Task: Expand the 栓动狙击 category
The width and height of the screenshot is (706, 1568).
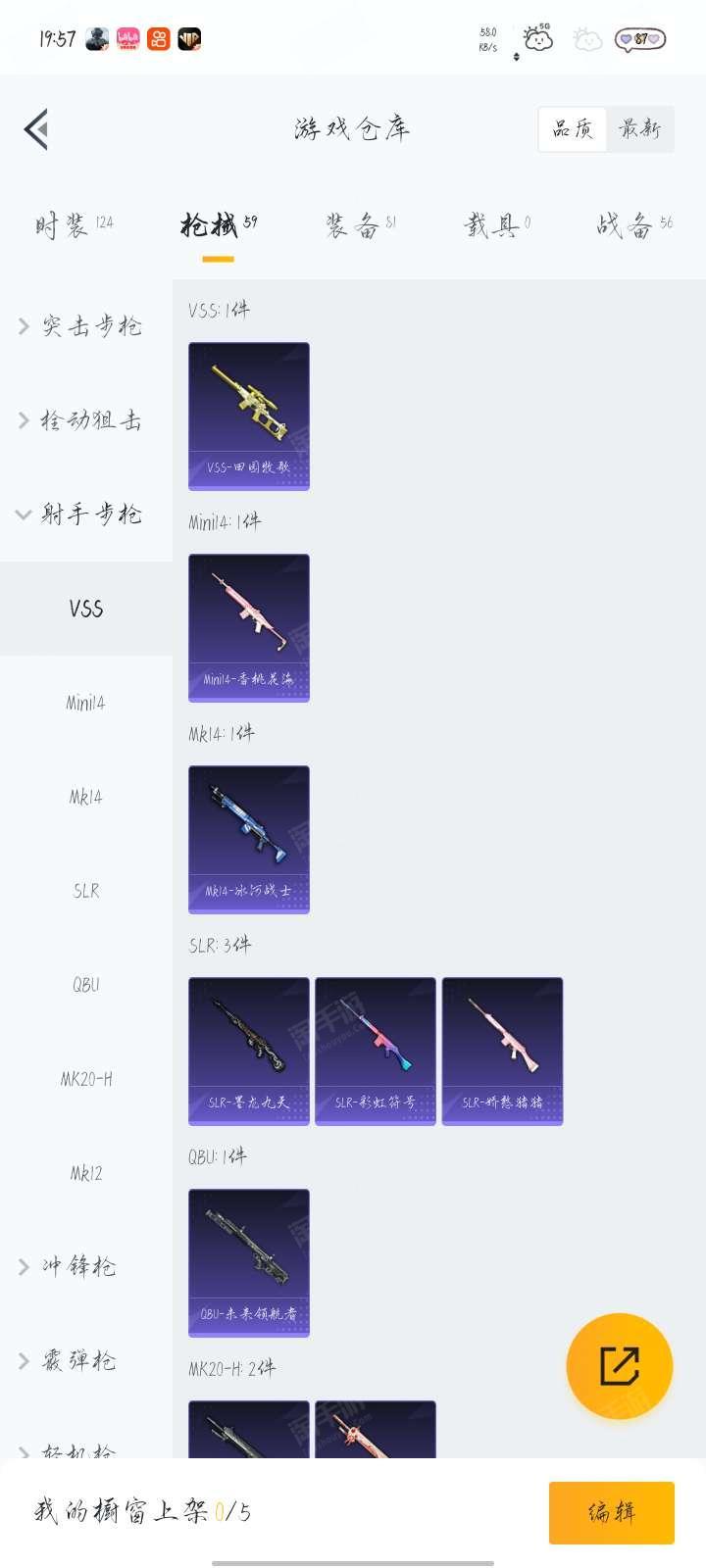Action: tap(86, 420)
